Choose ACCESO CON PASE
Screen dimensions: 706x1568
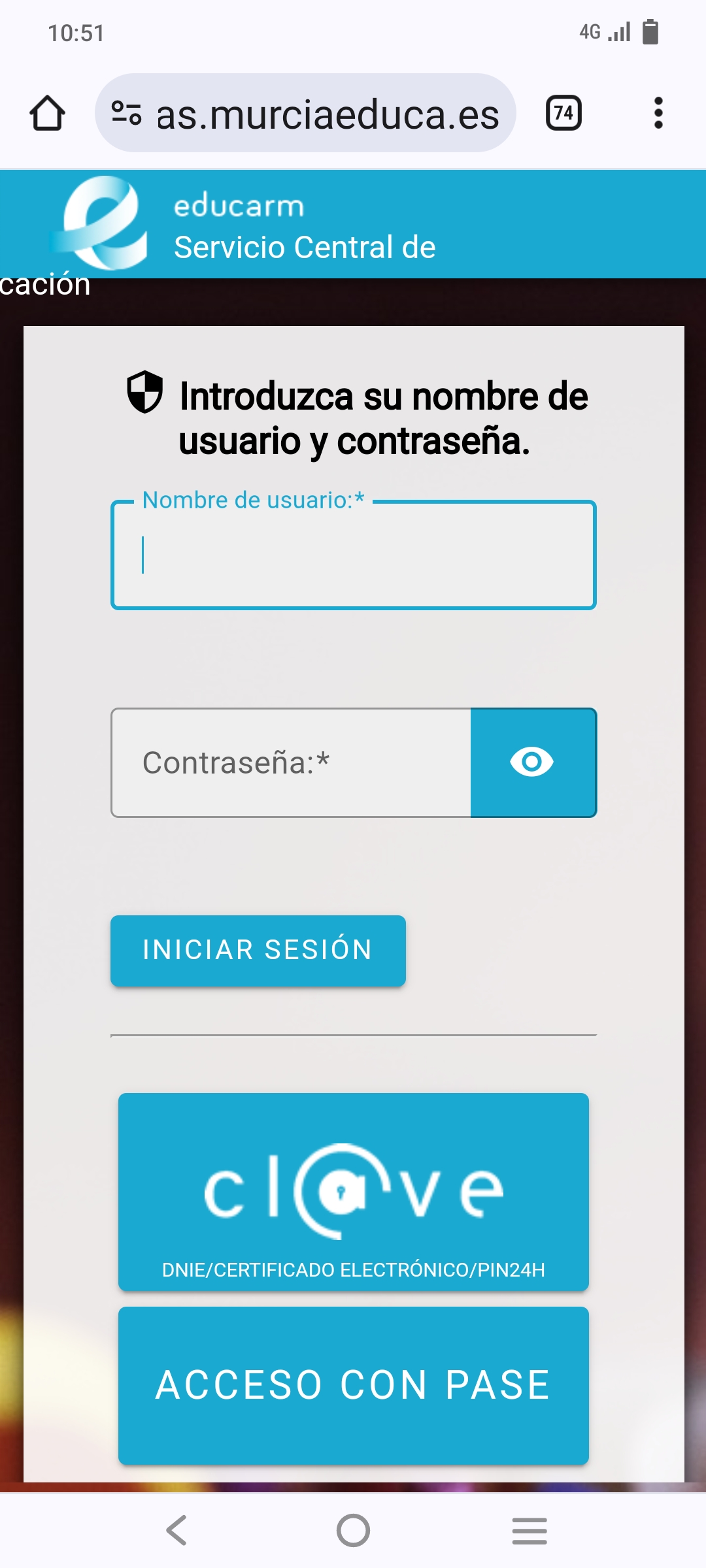tap(353, 1385)
